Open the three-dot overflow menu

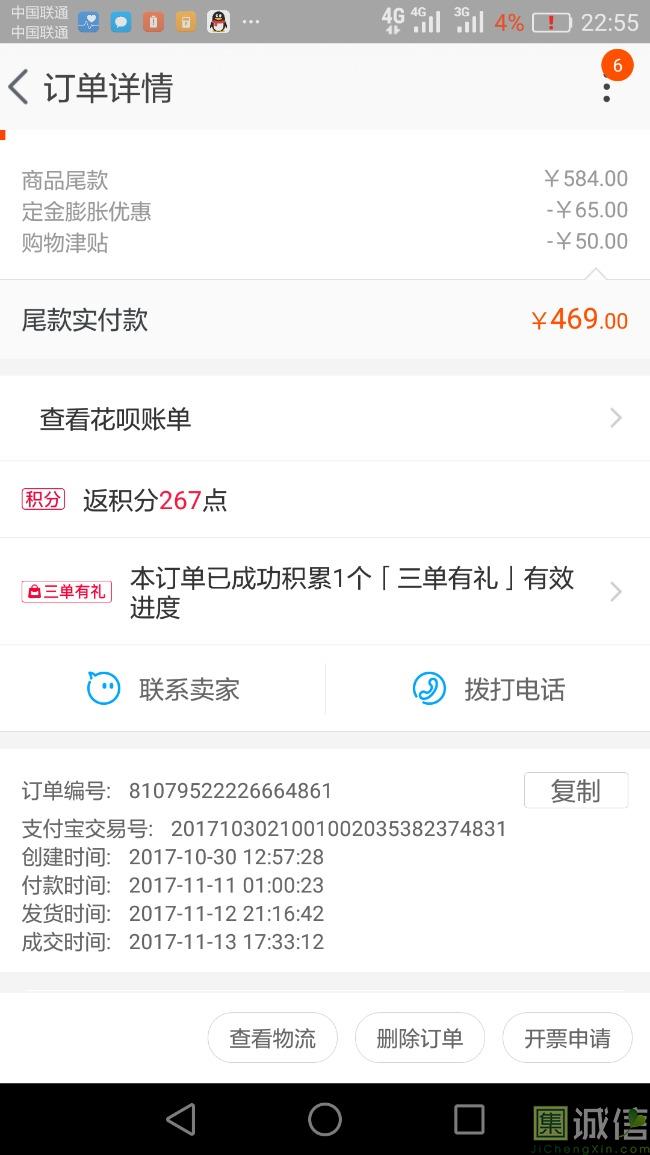607,88
